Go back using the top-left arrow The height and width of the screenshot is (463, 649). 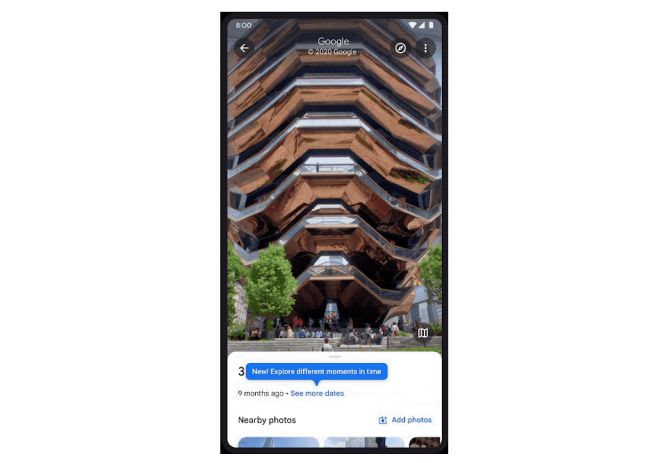(244, 48)
